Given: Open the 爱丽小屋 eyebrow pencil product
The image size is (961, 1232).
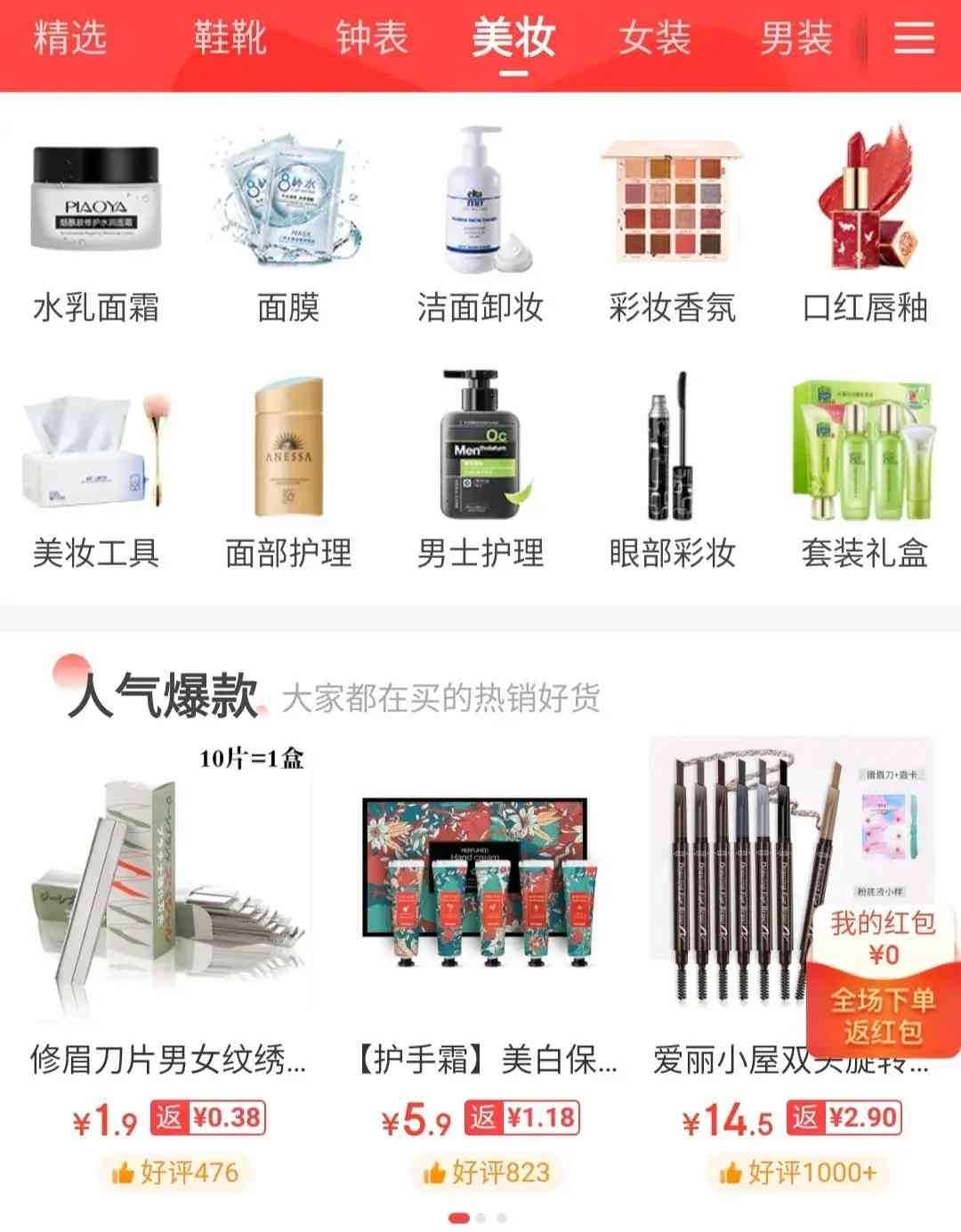Looking at the screenshot, I should pyautogui.click(x=739, y=890).
